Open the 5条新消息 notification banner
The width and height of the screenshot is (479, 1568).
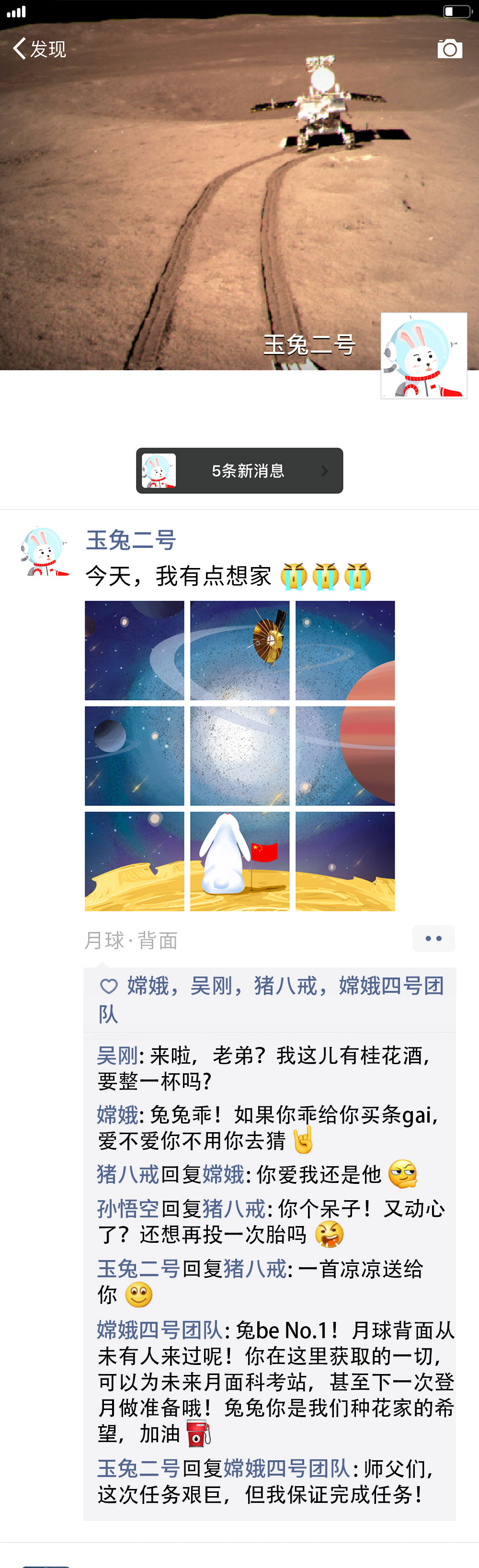239,470
